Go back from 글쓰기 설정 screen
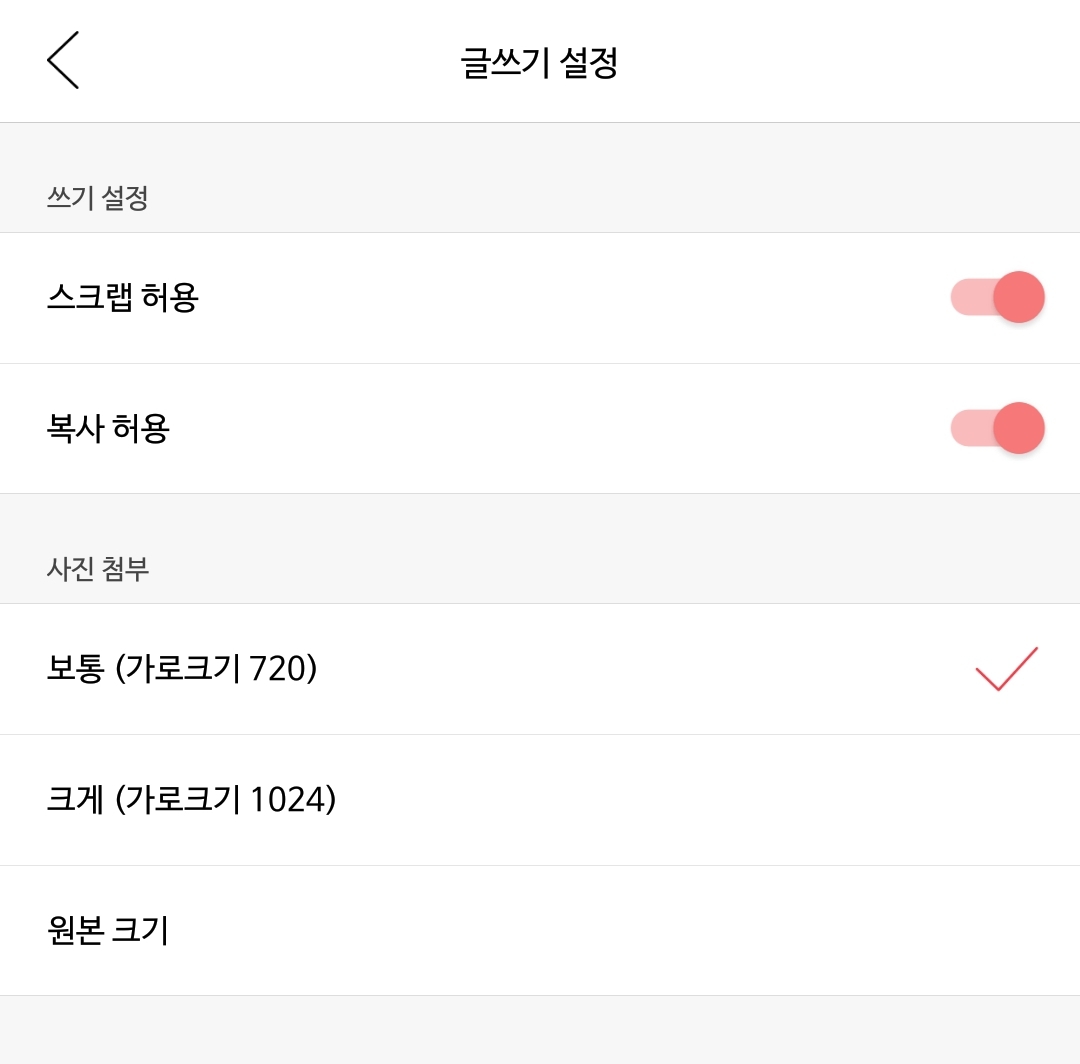The width and height of the screenshot is (1080, 1064). point(63,61)
